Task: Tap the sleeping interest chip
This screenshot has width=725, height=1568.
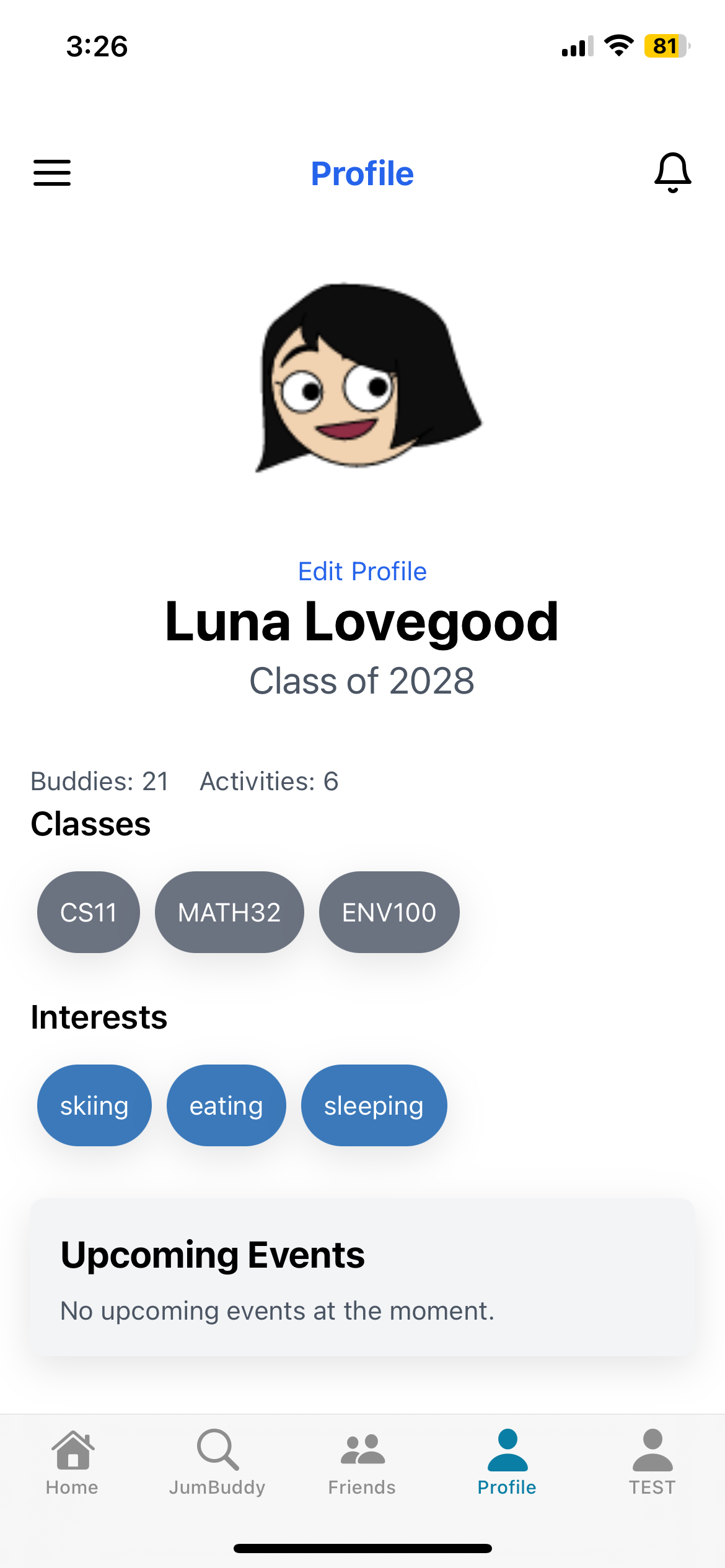Action: [374, 1105]
